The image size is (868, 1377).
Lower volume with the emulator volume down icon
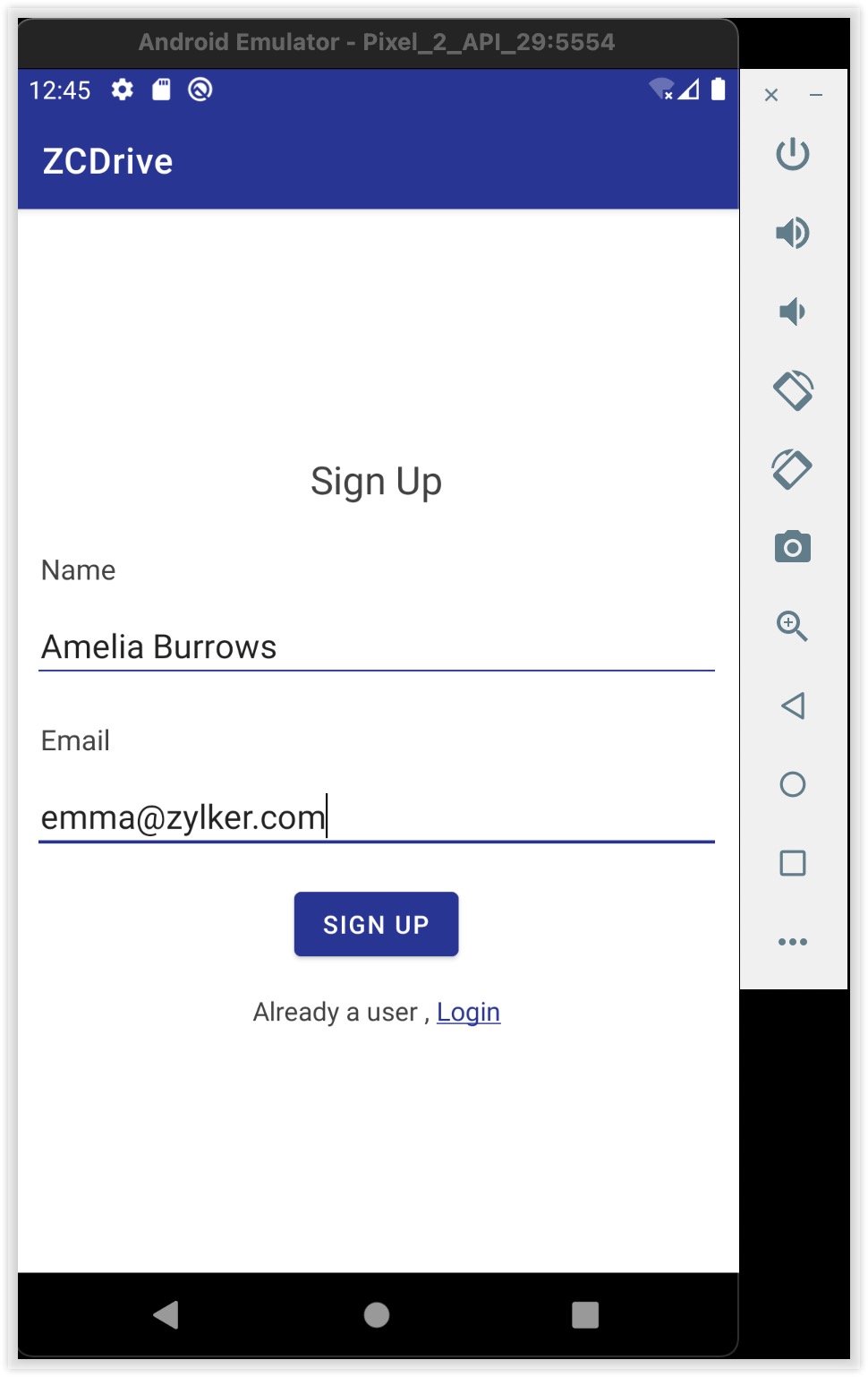[793, 312]
